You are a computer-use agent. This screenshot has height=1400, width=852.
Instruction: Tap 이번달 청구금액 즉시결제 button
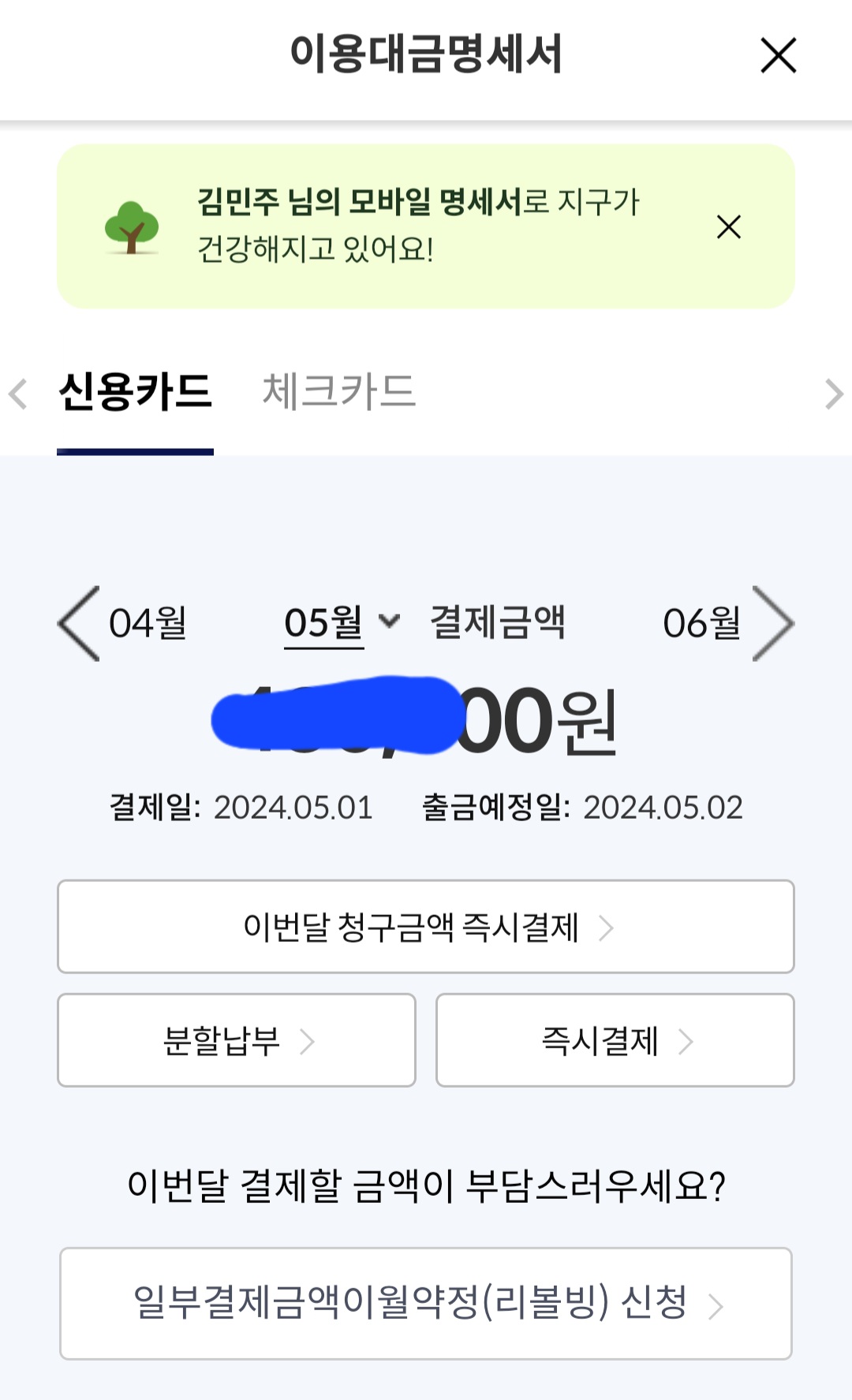pyautogui.click(x=426, y=927)
